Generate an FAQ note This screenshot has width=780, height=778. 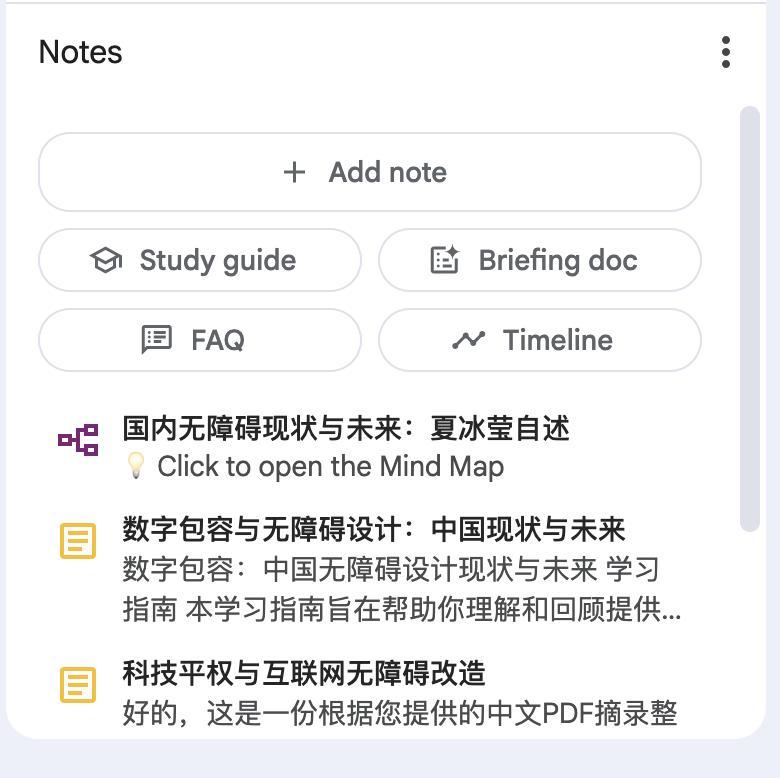[x=200, y=340]
